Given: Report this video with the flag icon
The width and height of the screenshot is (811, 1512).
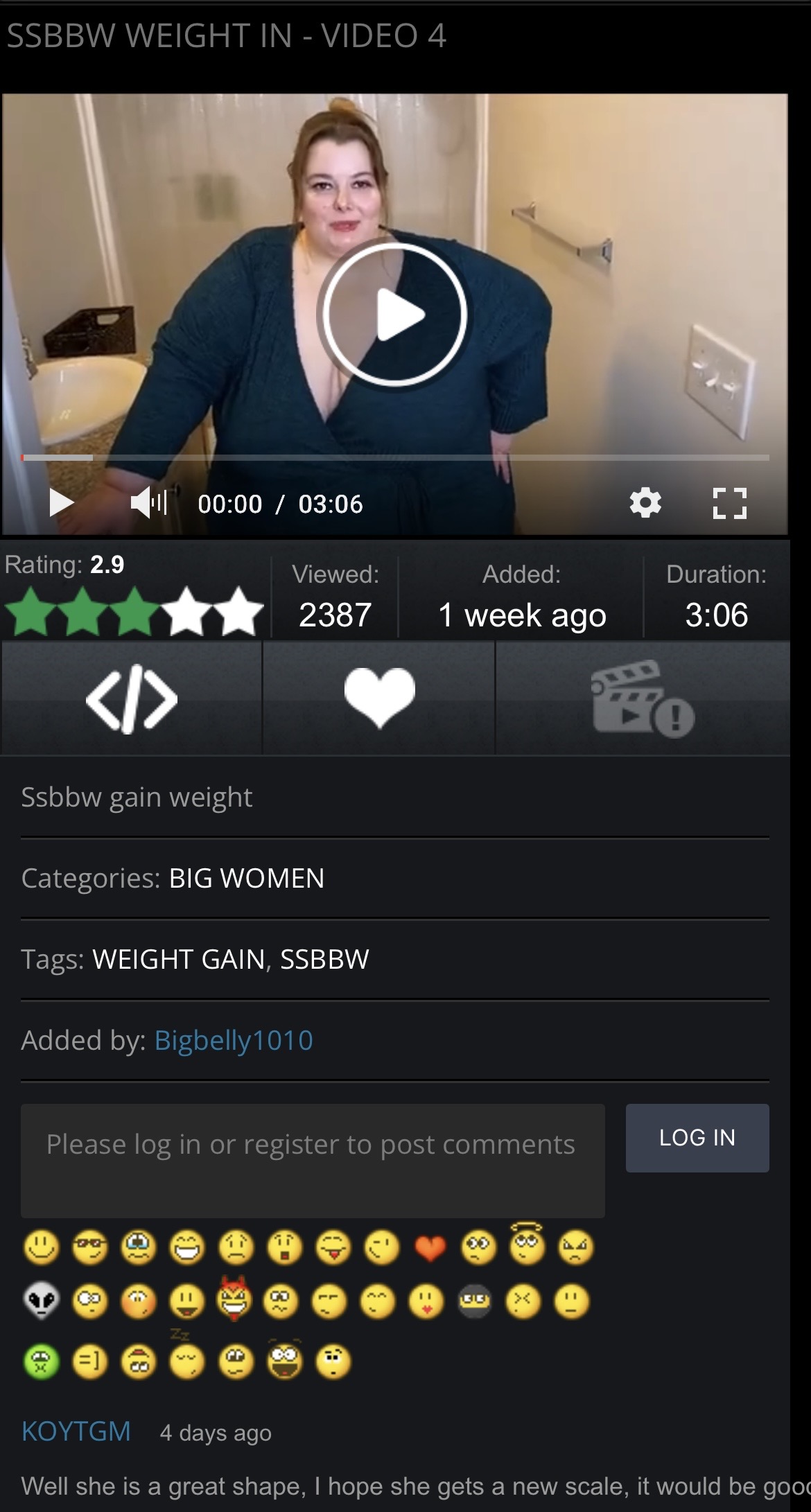Looking at the screenshot, I should click(x=643, y=698).
